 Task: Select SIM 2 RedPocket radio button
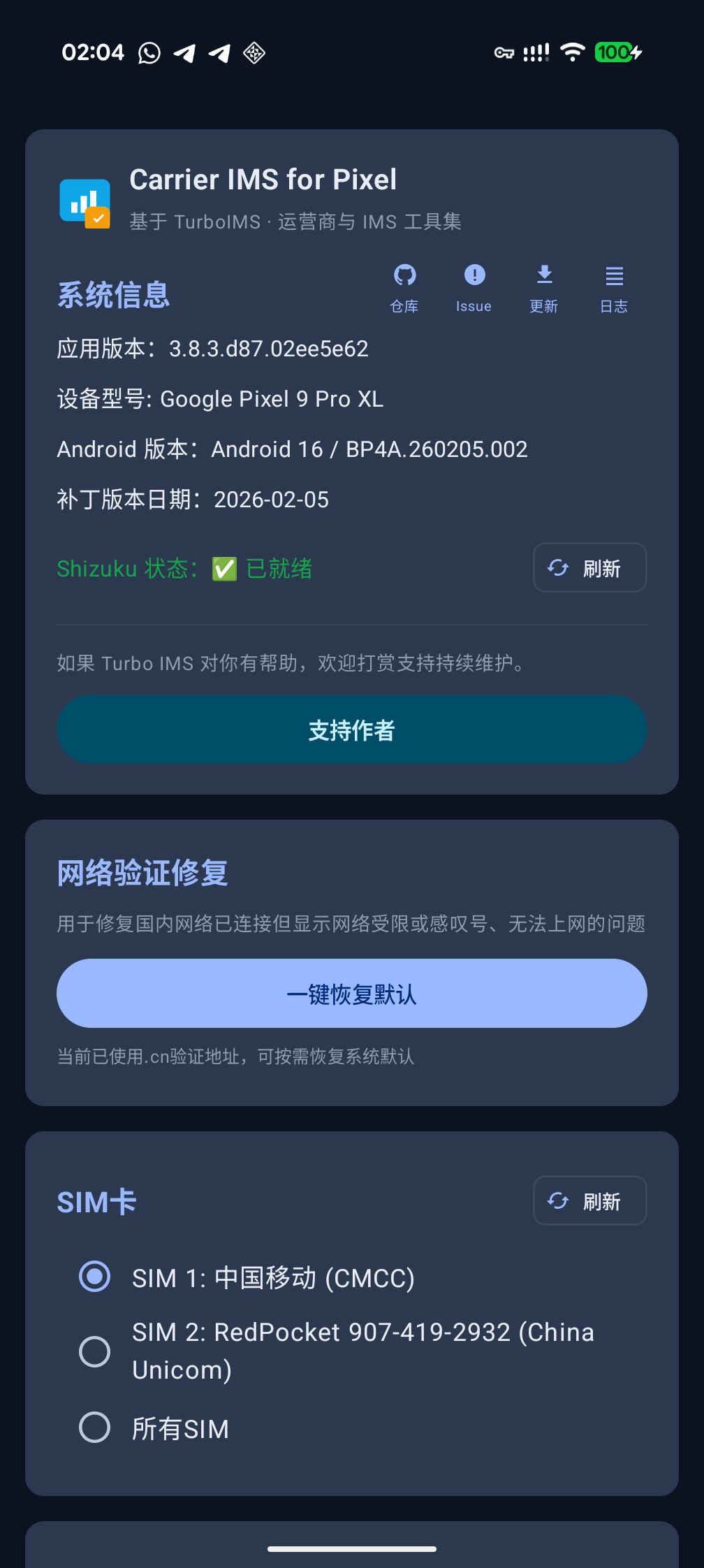coord(95,1351)
